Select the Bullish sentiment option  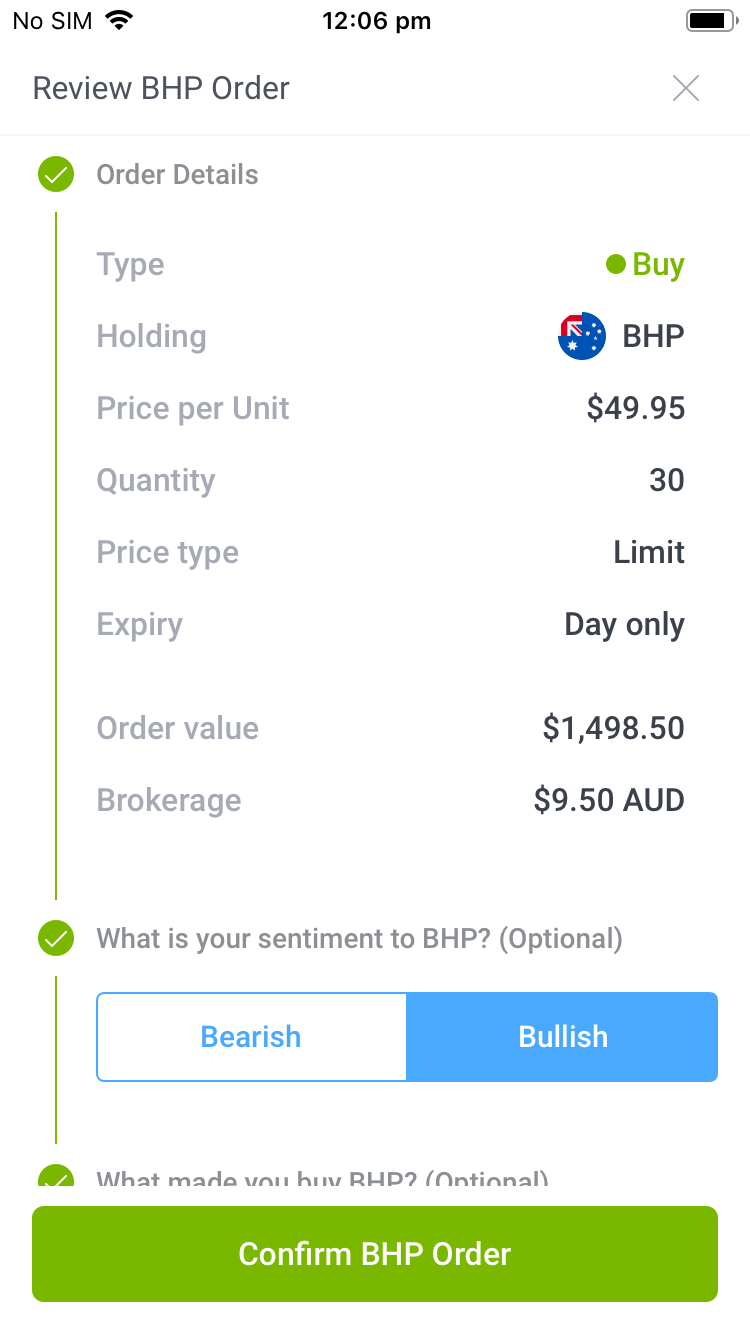pyautogui.click(x=563, y=1037)
